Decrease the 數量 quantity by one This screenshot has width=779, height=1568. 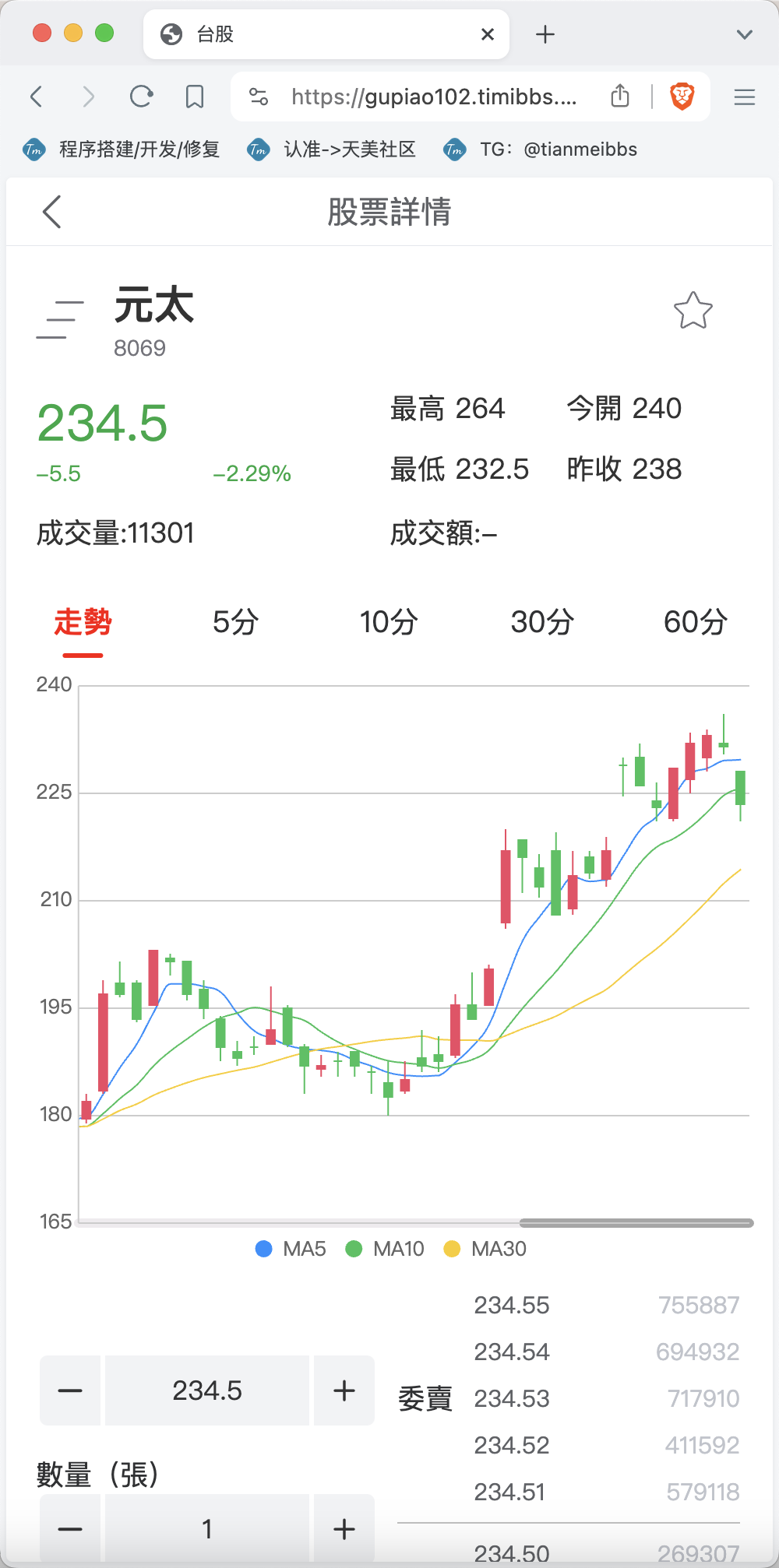(70, 1529)
